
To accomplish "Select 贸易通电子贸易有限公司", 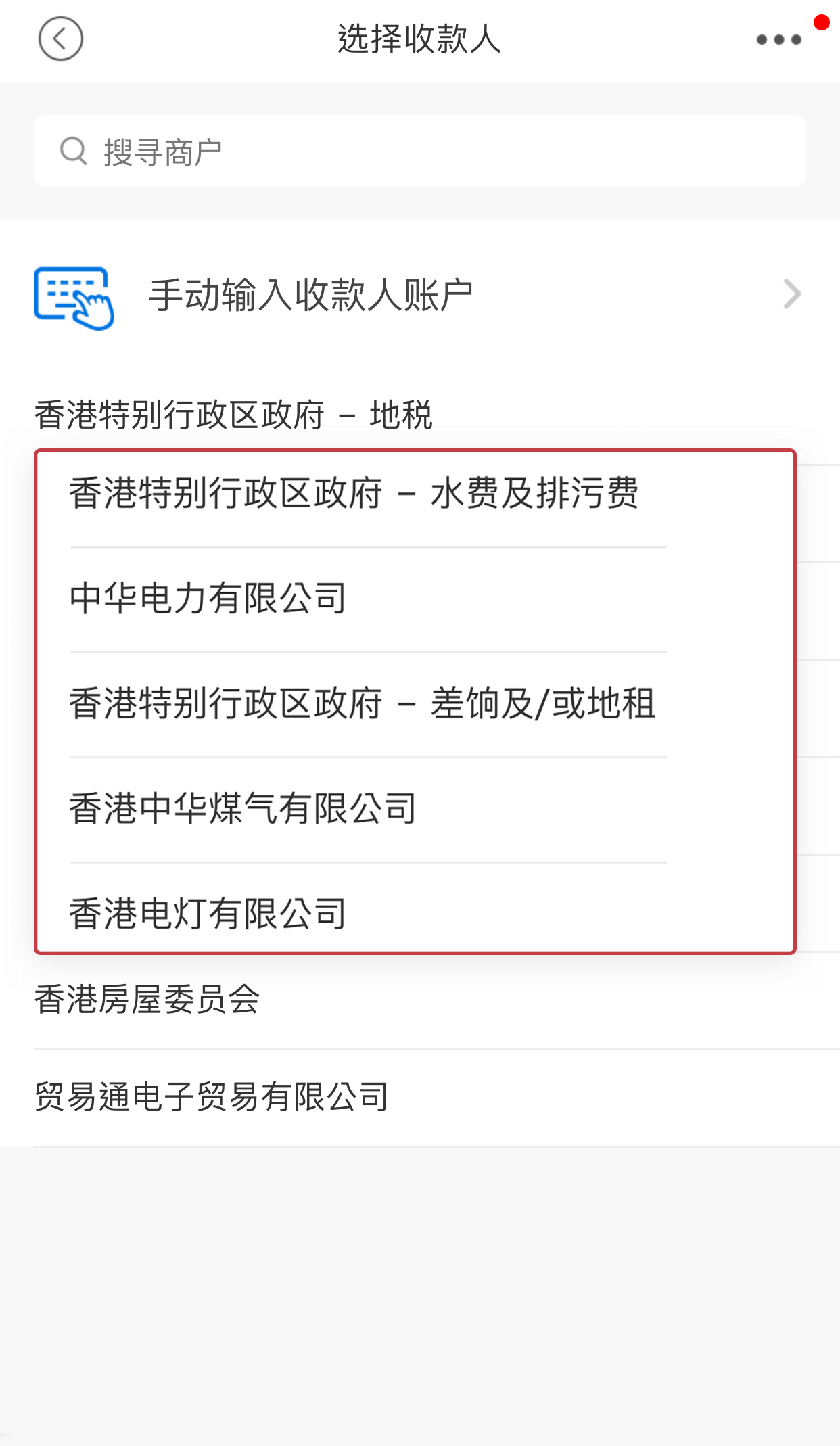I will click(419, 1097).
